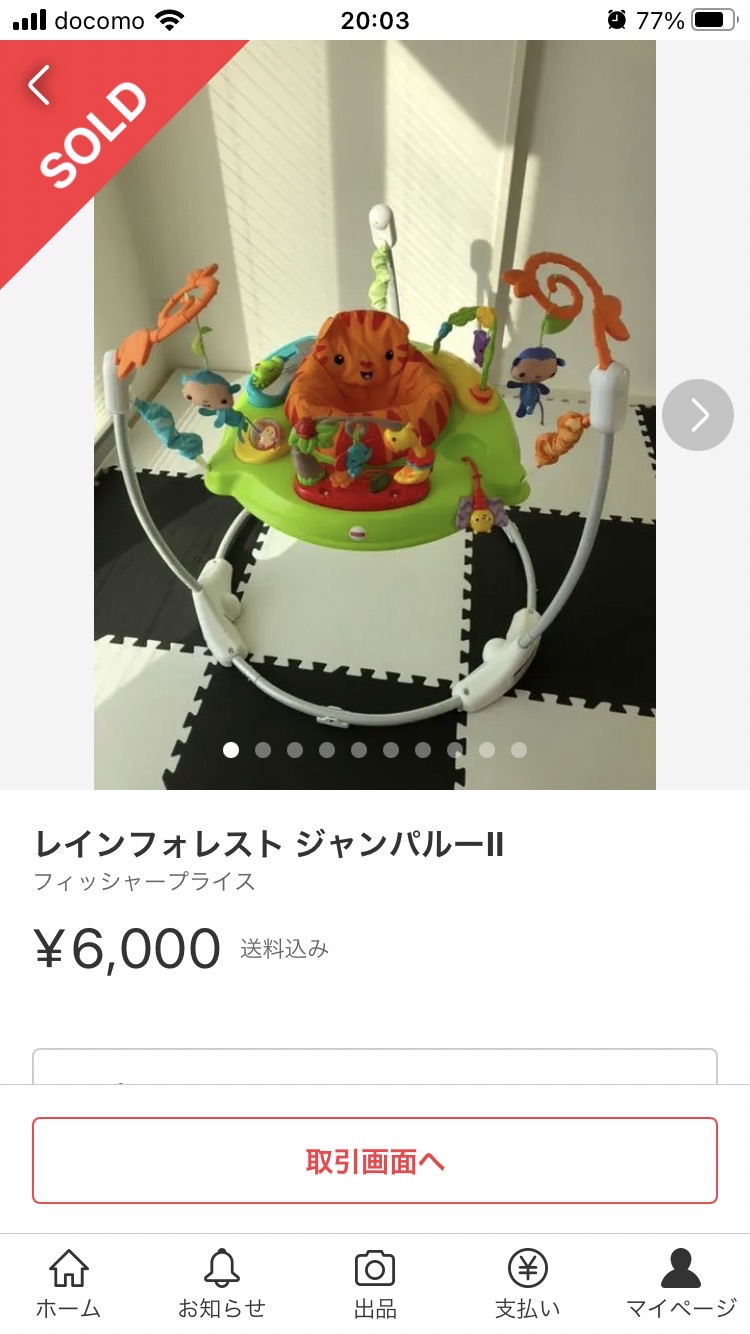Go to the 支払い payment tab
Viewport: 750px width, 1334px height.
(x=528, y=1283)
